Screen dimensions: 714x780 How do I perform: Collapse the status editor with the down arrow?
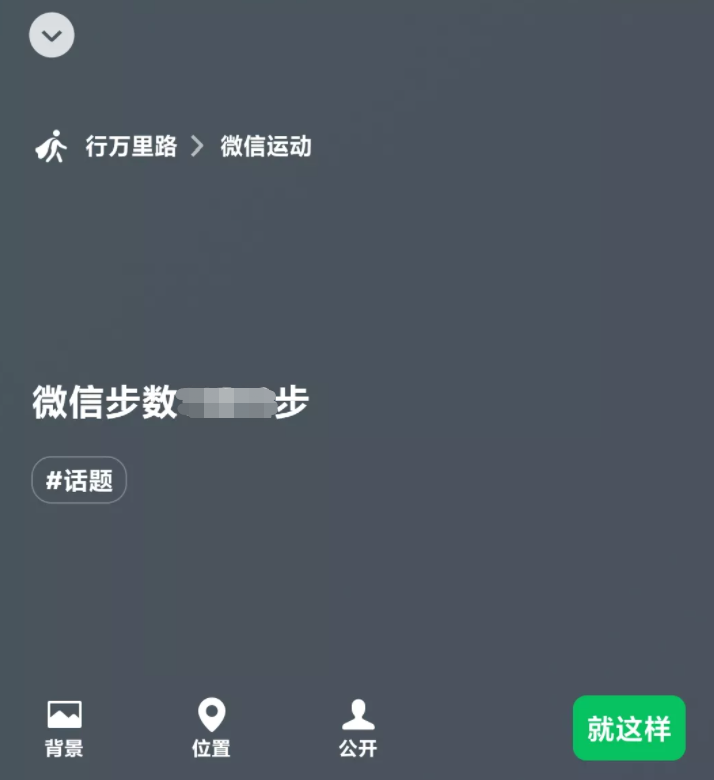(51, 36)
